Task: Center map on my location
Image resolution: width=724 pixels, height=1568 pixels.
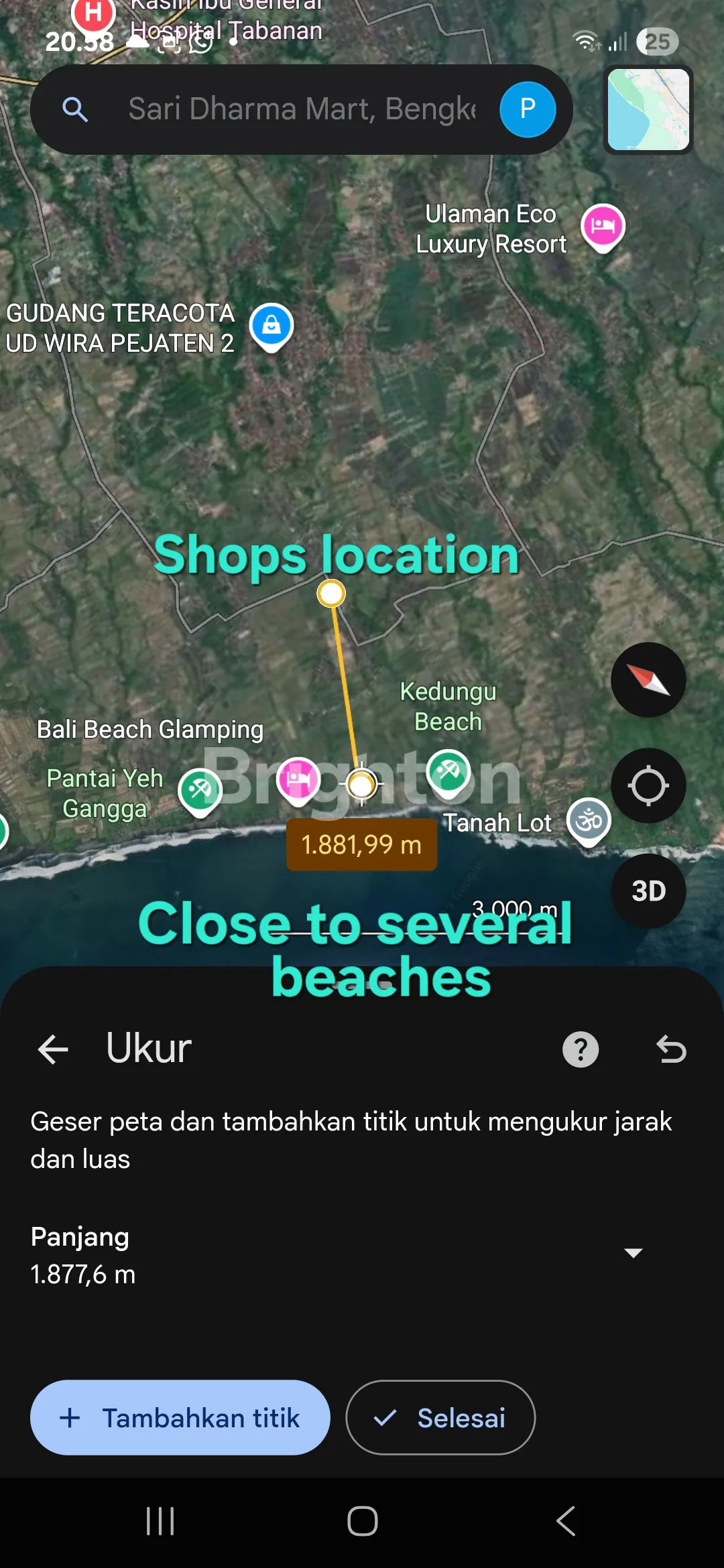Action: tap(648, 785)
